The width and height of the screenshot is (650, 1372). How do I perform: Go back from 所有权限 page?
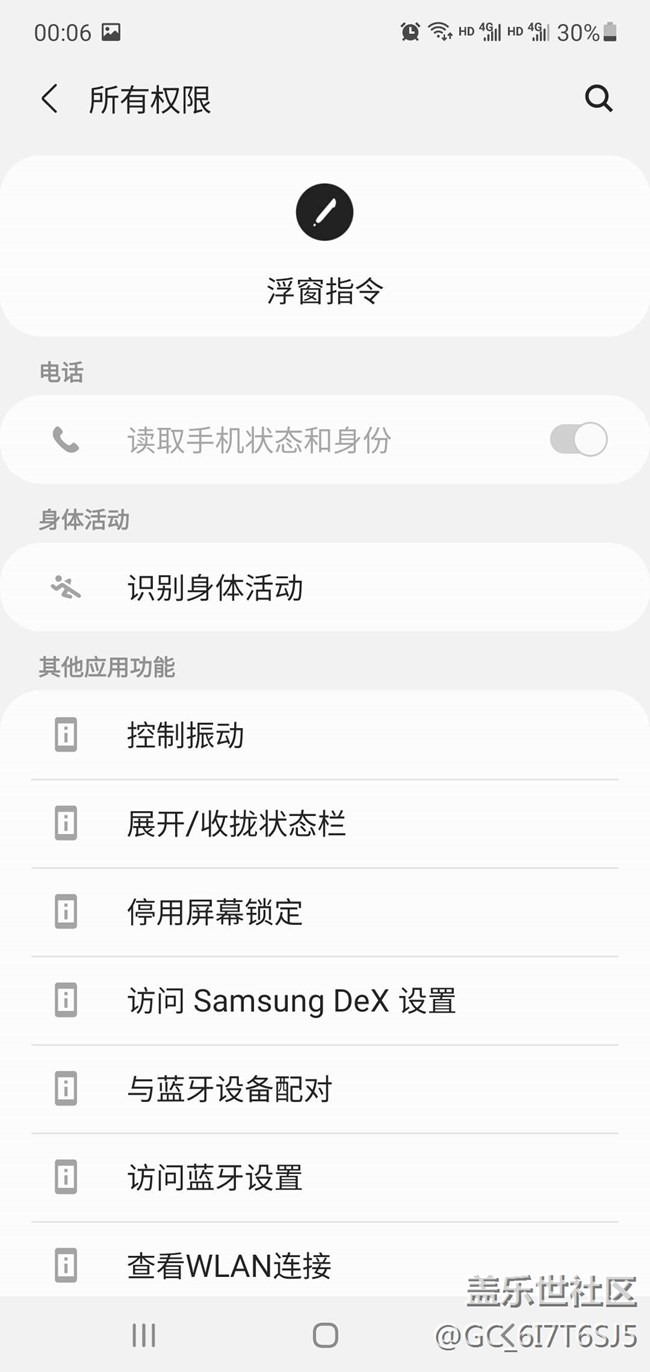pos(49,99)
